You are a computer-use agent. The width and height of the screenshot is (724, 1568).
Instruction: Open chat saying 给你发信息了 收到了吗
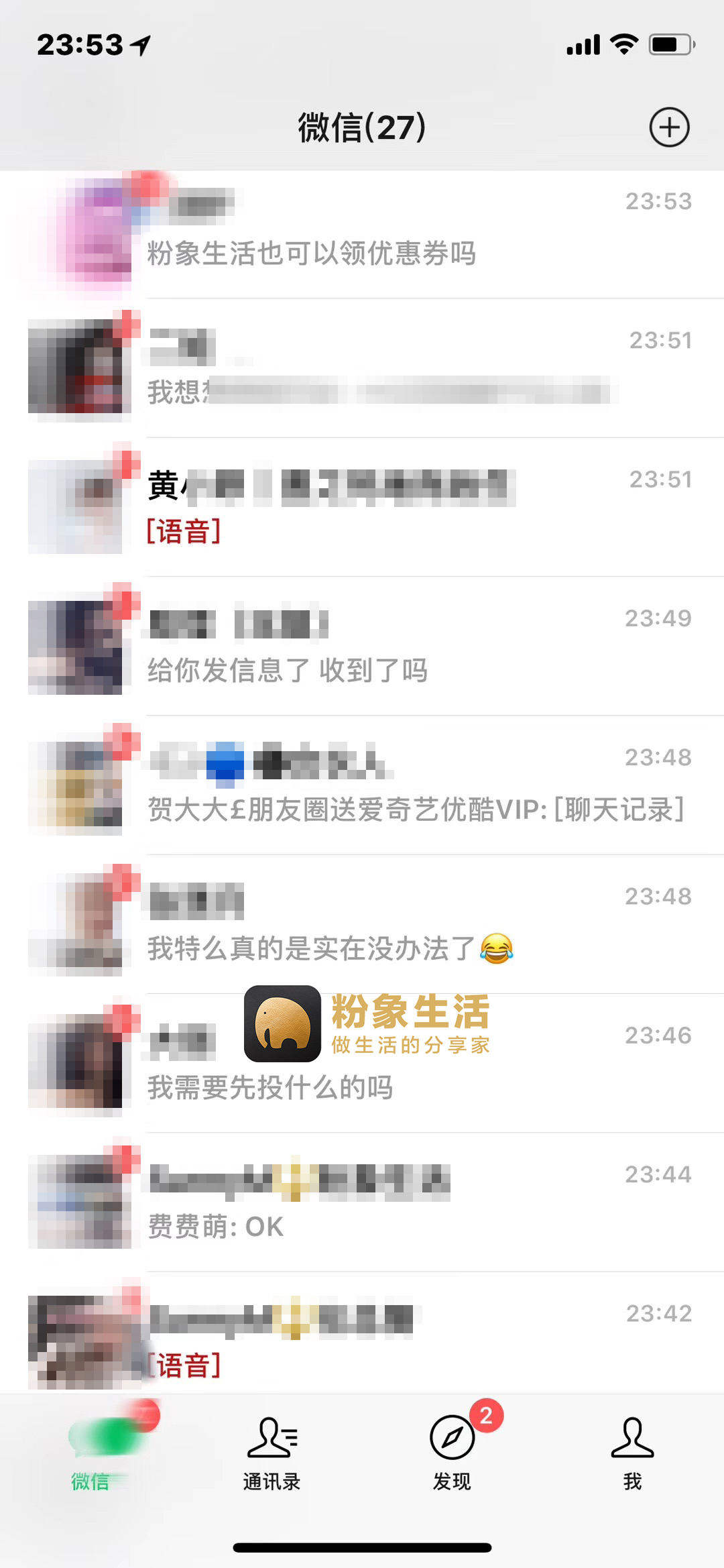pos(402,647)
